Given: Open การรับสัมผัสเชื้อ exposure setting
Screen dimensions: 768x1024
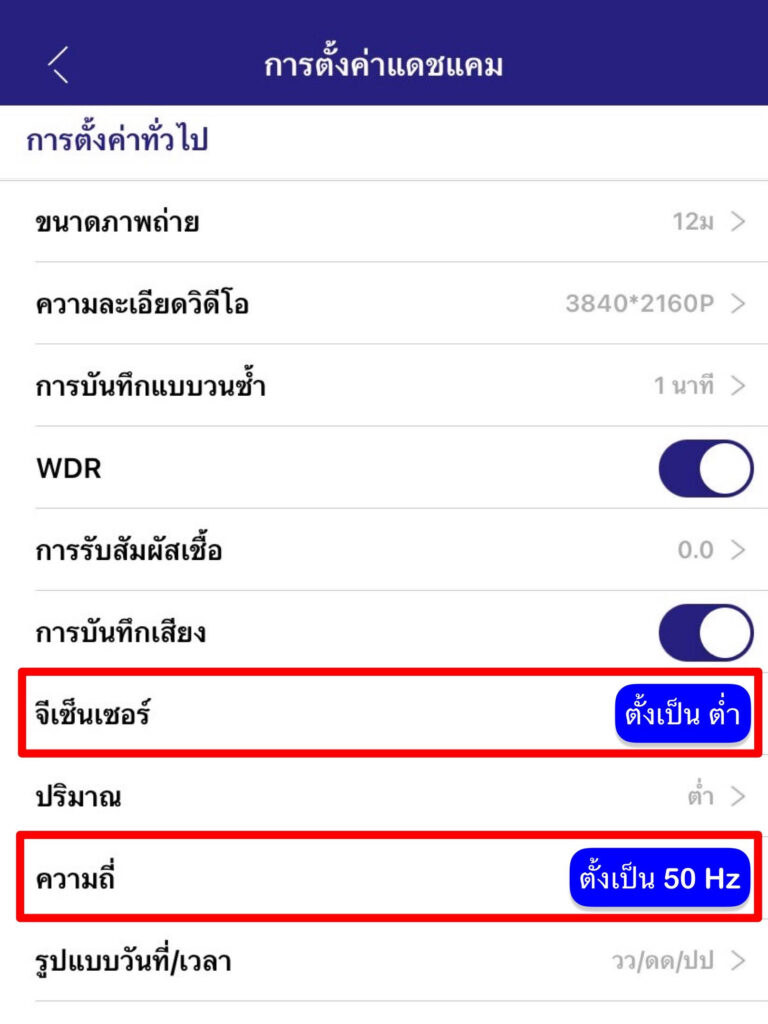Looking at the screenshot, I should [x=384, y=550].
